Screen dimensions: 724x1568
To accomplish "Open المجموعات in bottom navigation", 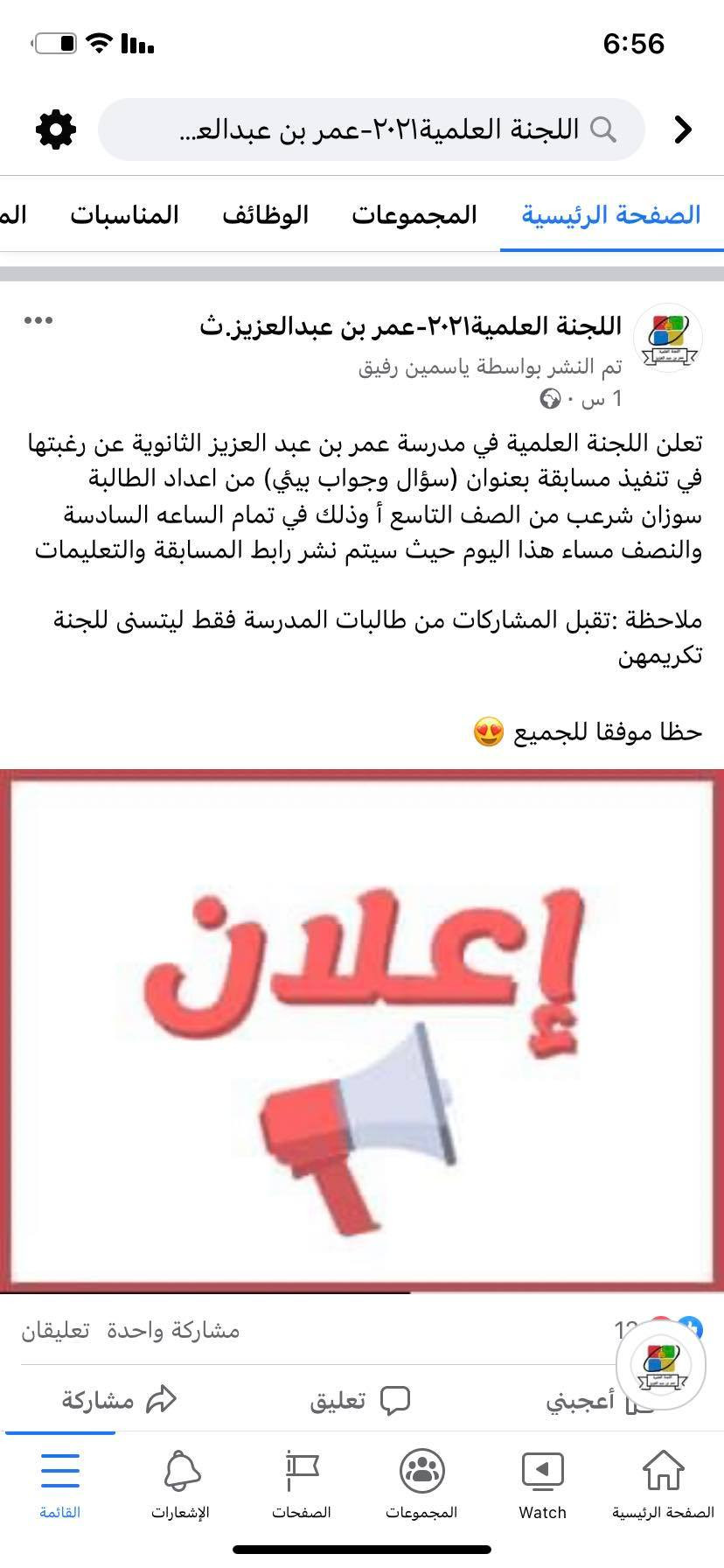I will click(x=421, y=1484).
